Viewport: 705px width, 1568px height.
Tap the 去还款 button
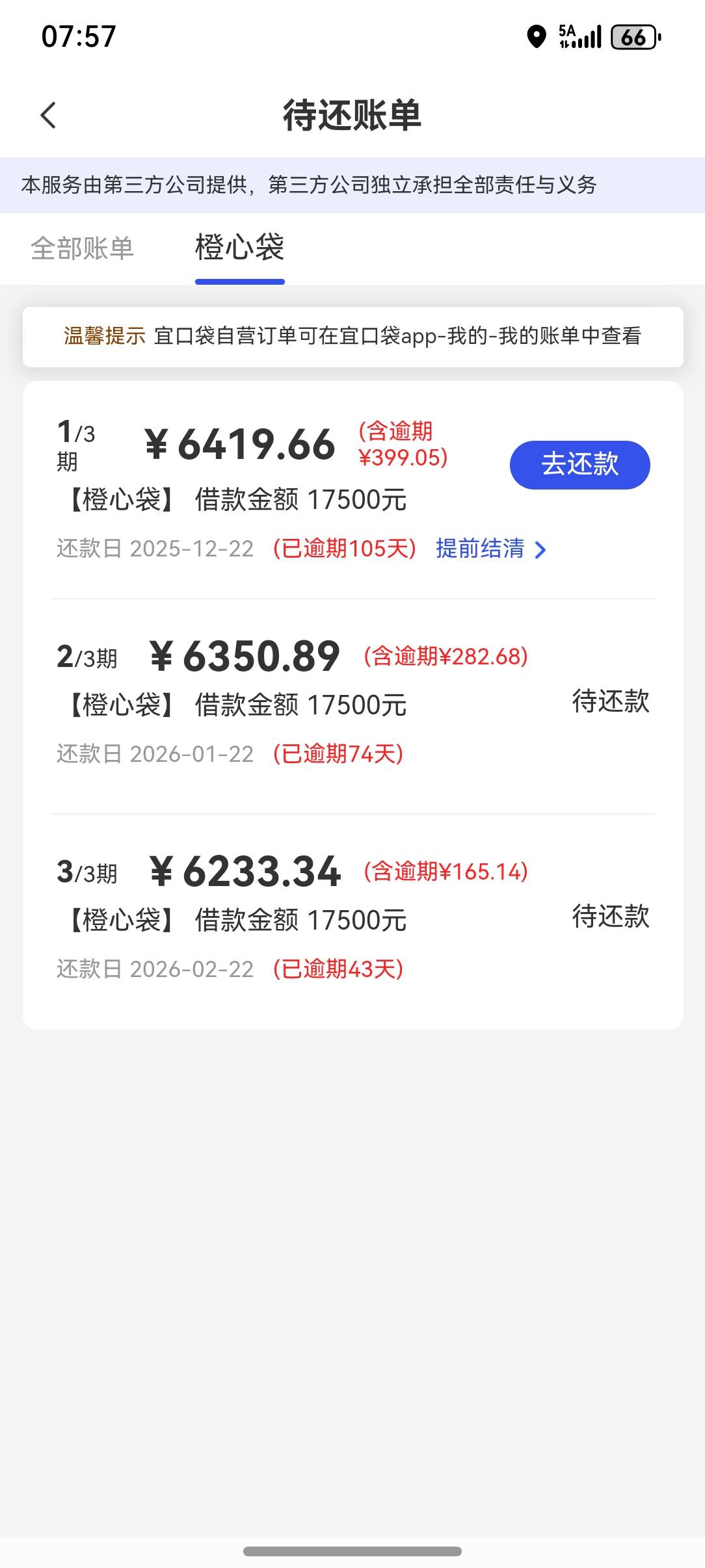579,465
